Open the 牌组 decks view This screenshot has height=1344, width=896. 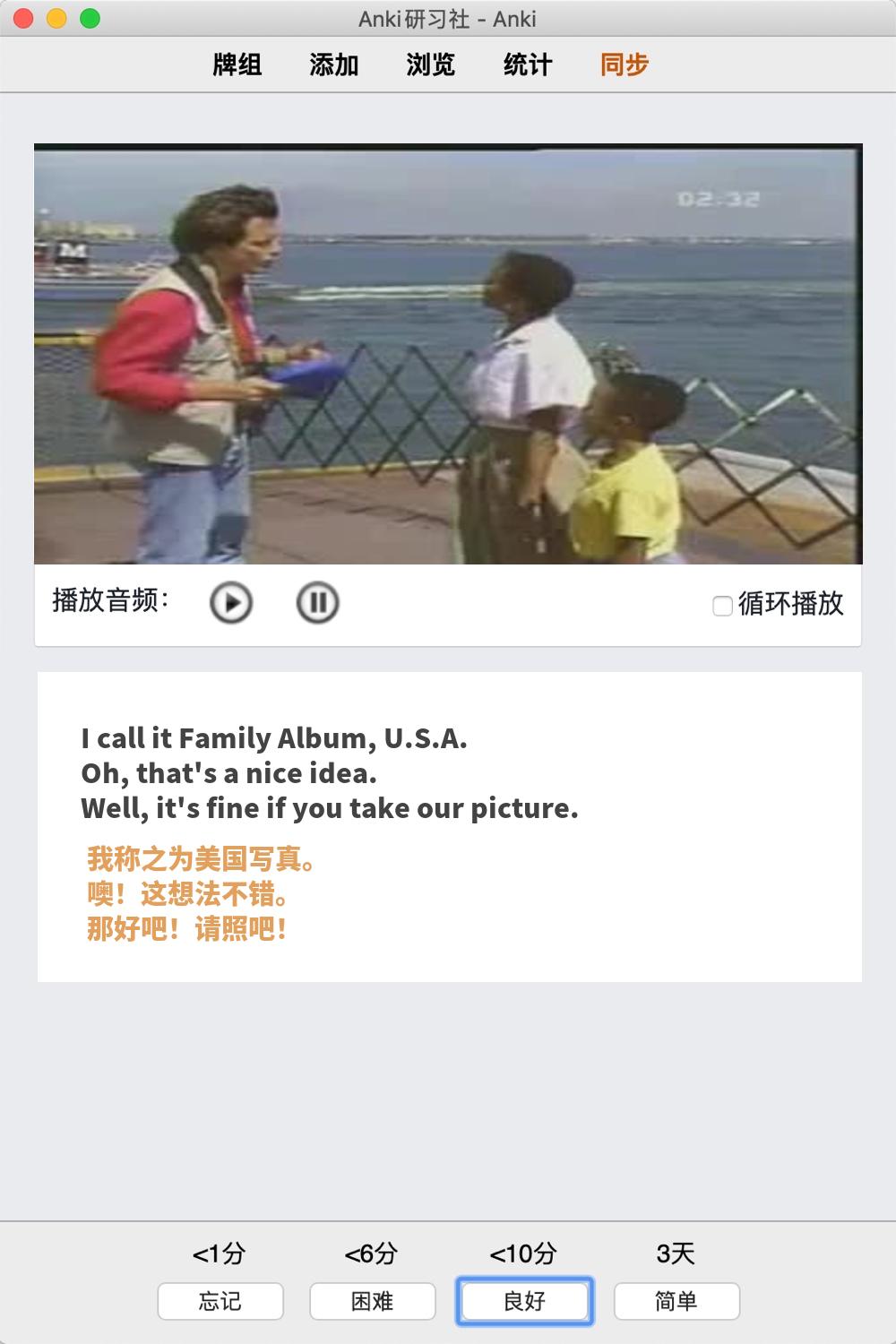coord(237,65)
